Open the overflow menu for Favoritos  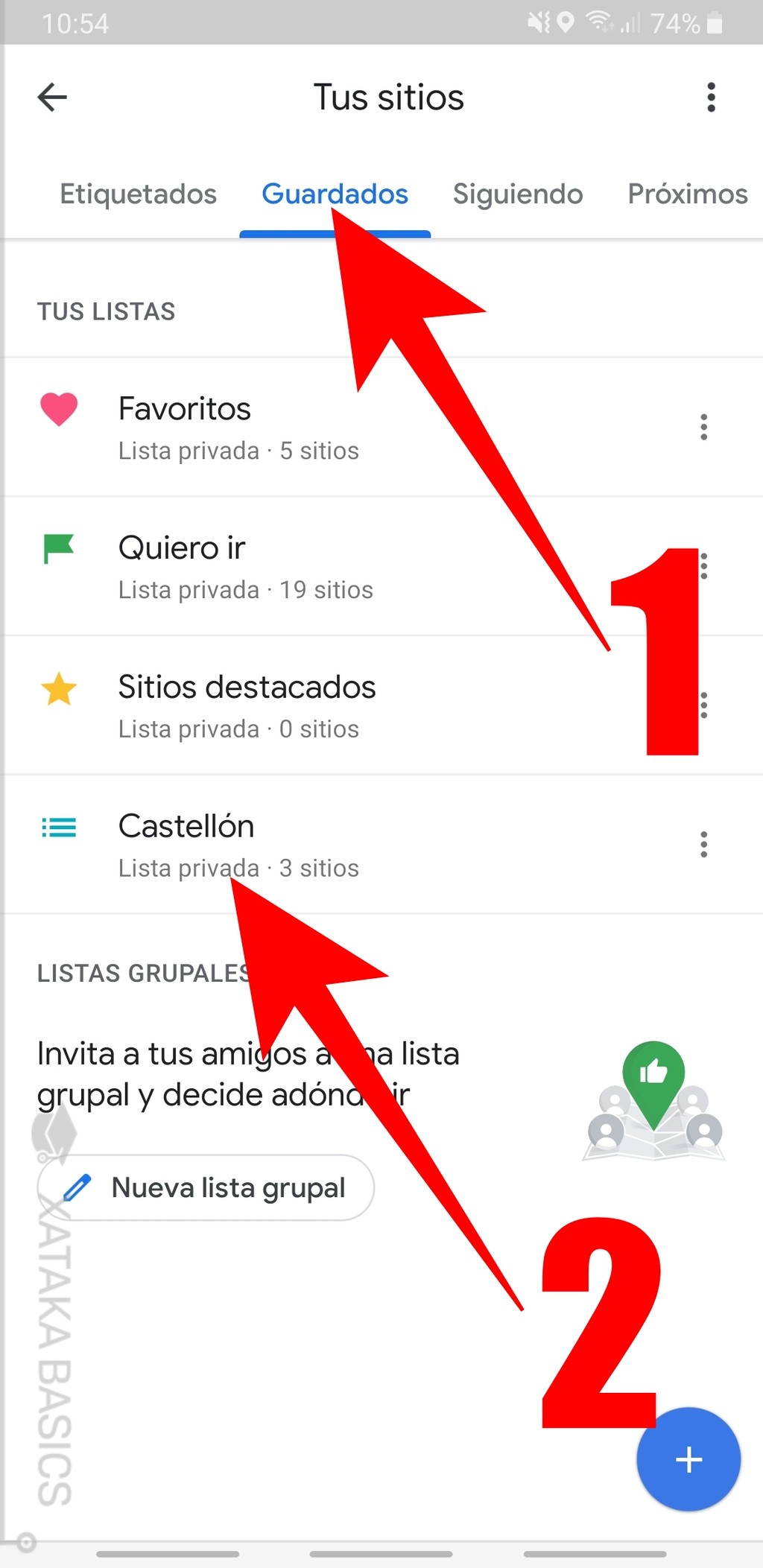703,427
